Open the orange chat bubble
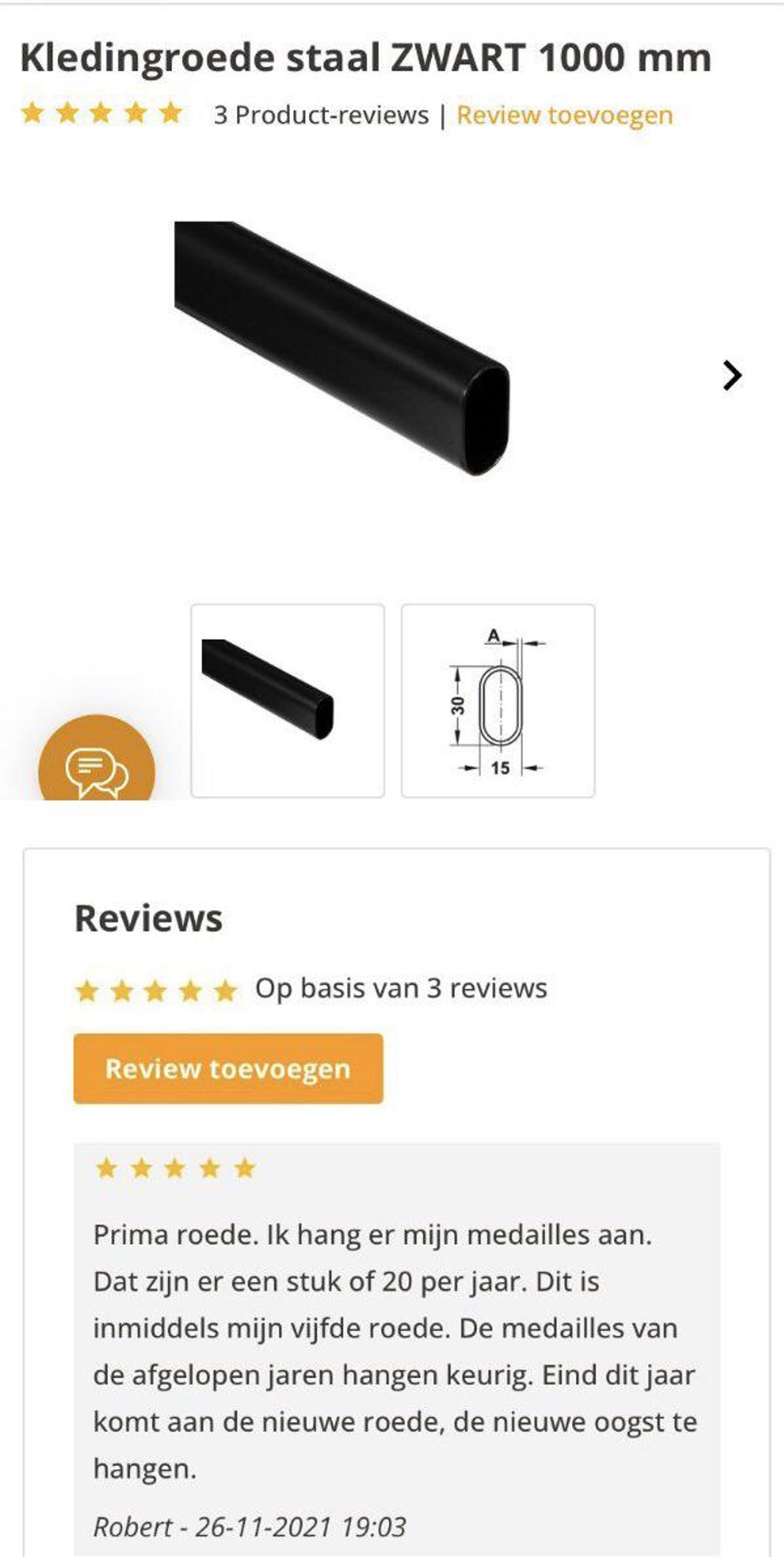Screen dimensions: 784x1557 [x=97, y=765]
